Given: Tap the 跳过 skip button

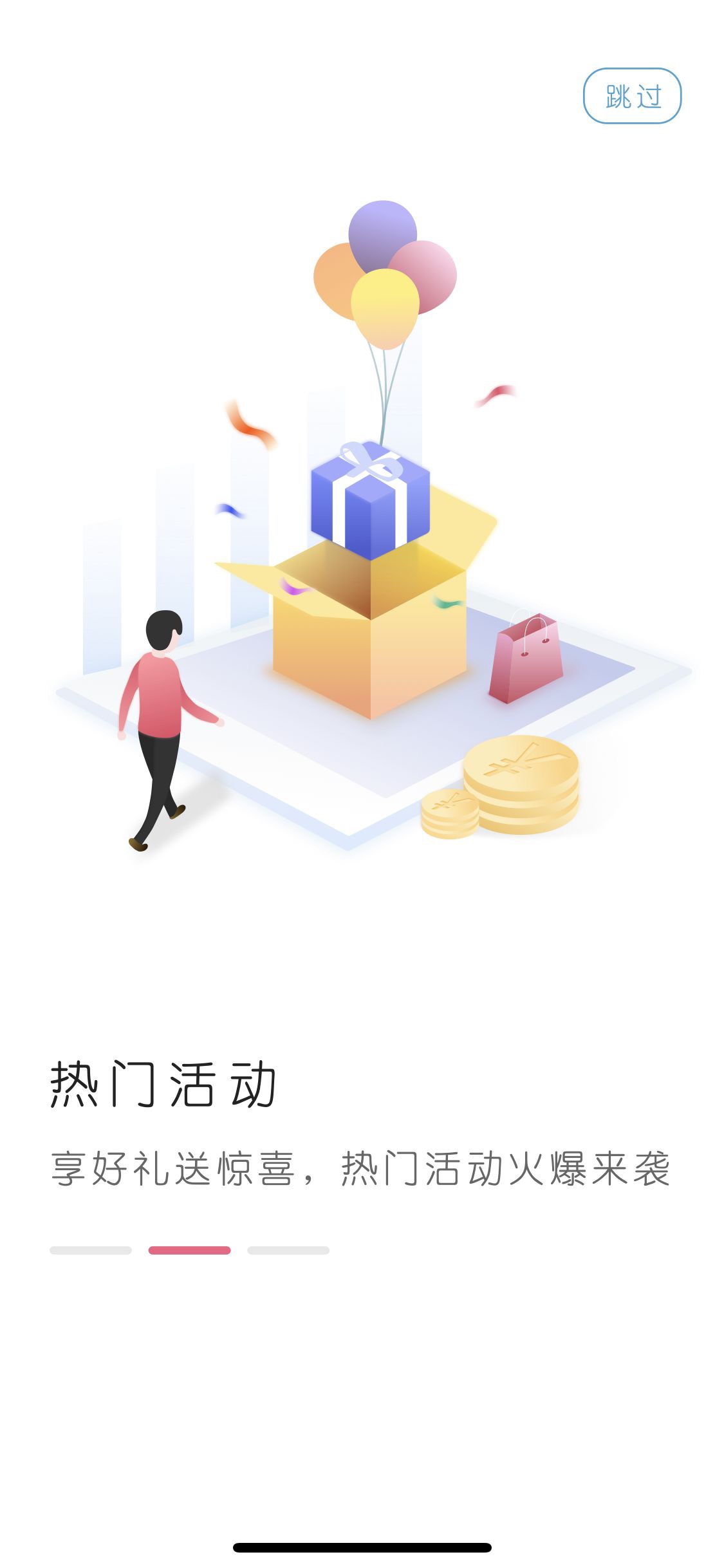Looking at the screenshot, I should click(x=631, y=96).
